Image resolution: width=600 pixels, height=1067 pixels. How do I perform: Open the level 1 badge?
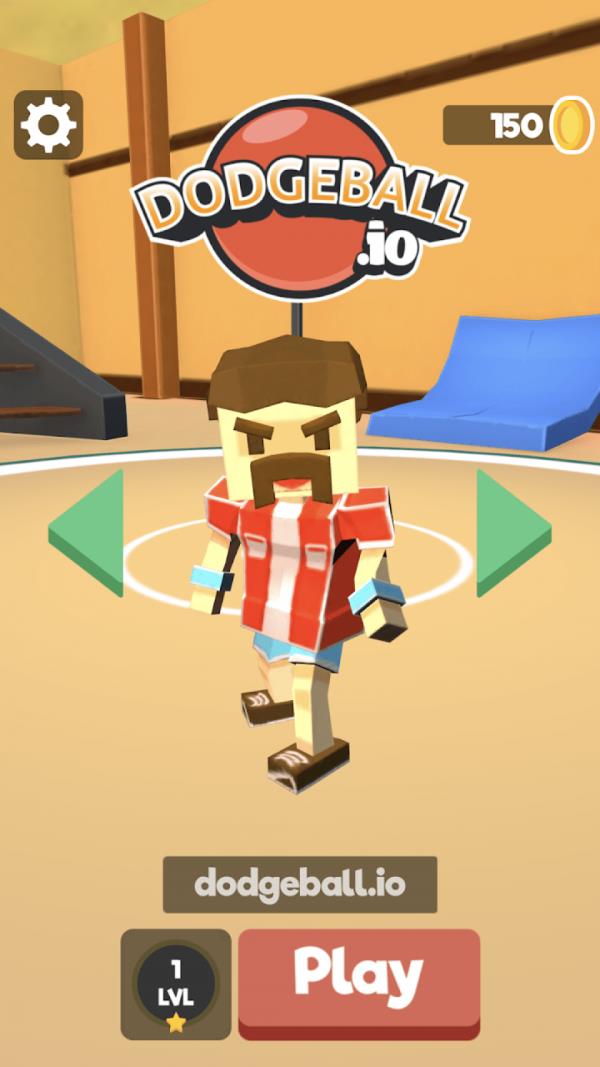pos(176,984)
